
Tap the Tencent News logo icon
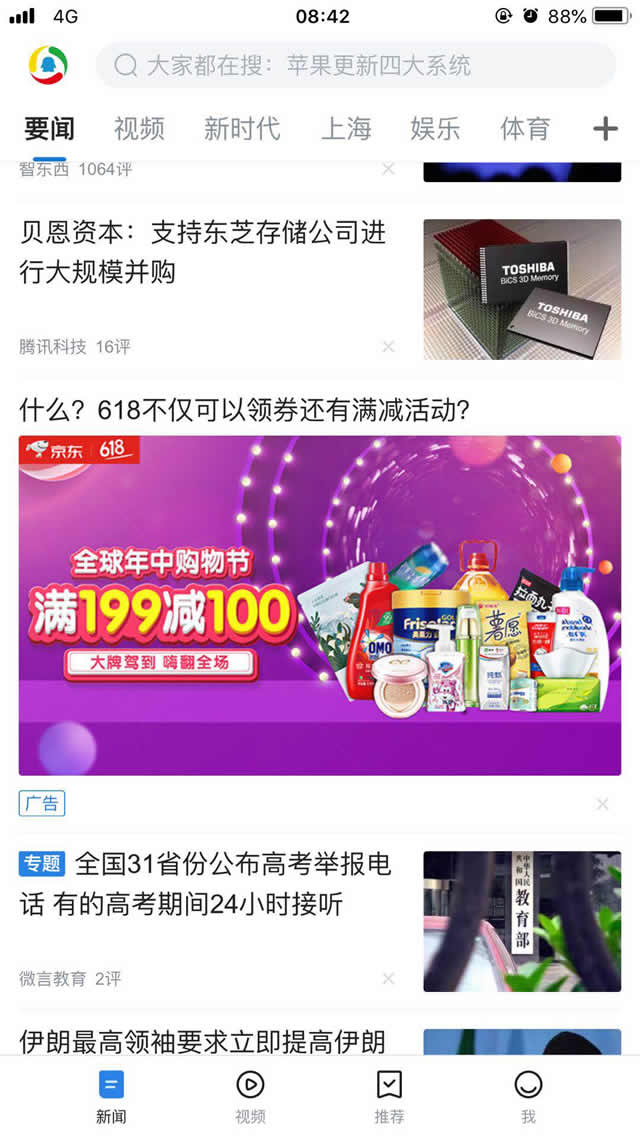coord(48,66)
